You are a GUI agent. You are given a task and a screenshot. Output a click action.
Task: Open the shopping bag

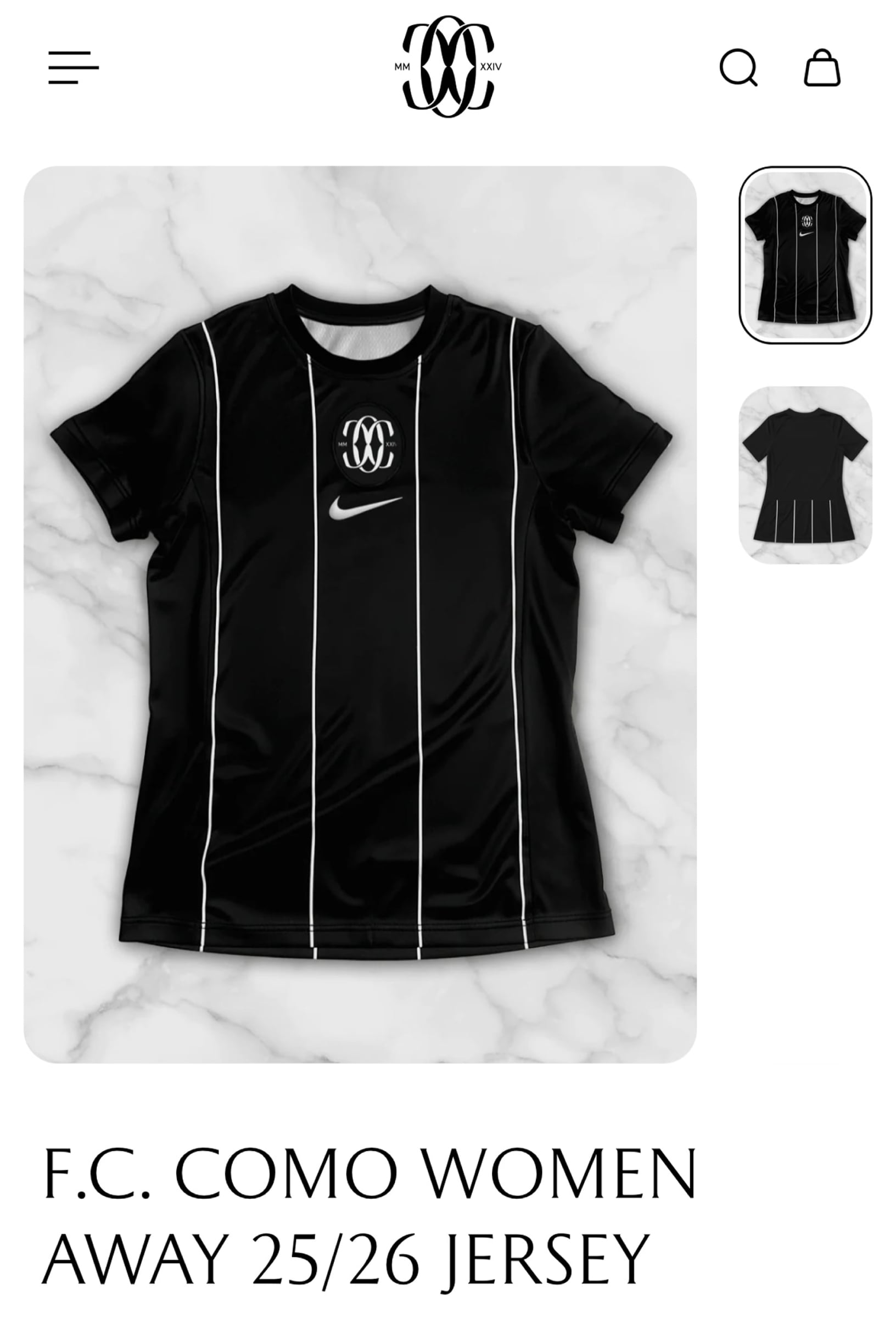coord(822,68)
